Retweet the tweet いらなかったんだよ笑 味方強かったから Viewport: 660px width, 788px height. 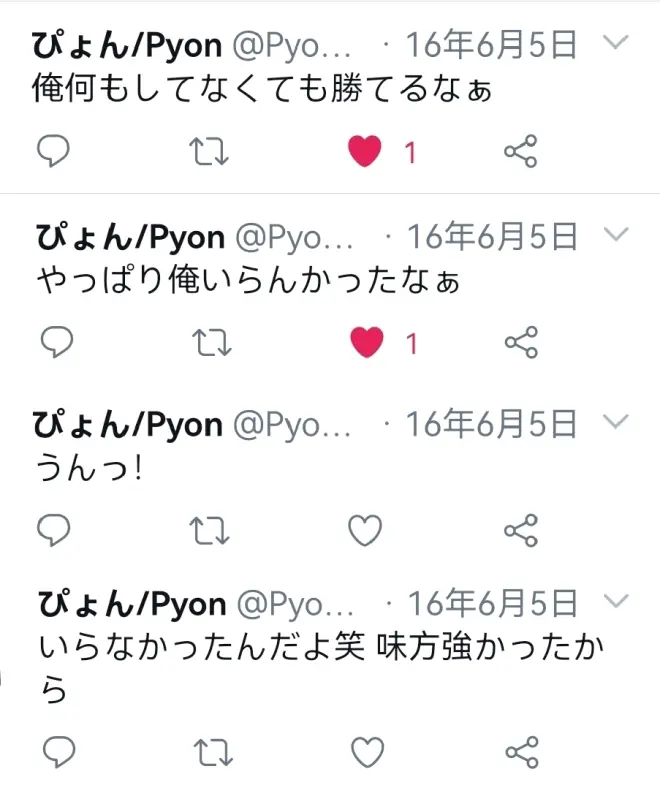coord(211,751)
